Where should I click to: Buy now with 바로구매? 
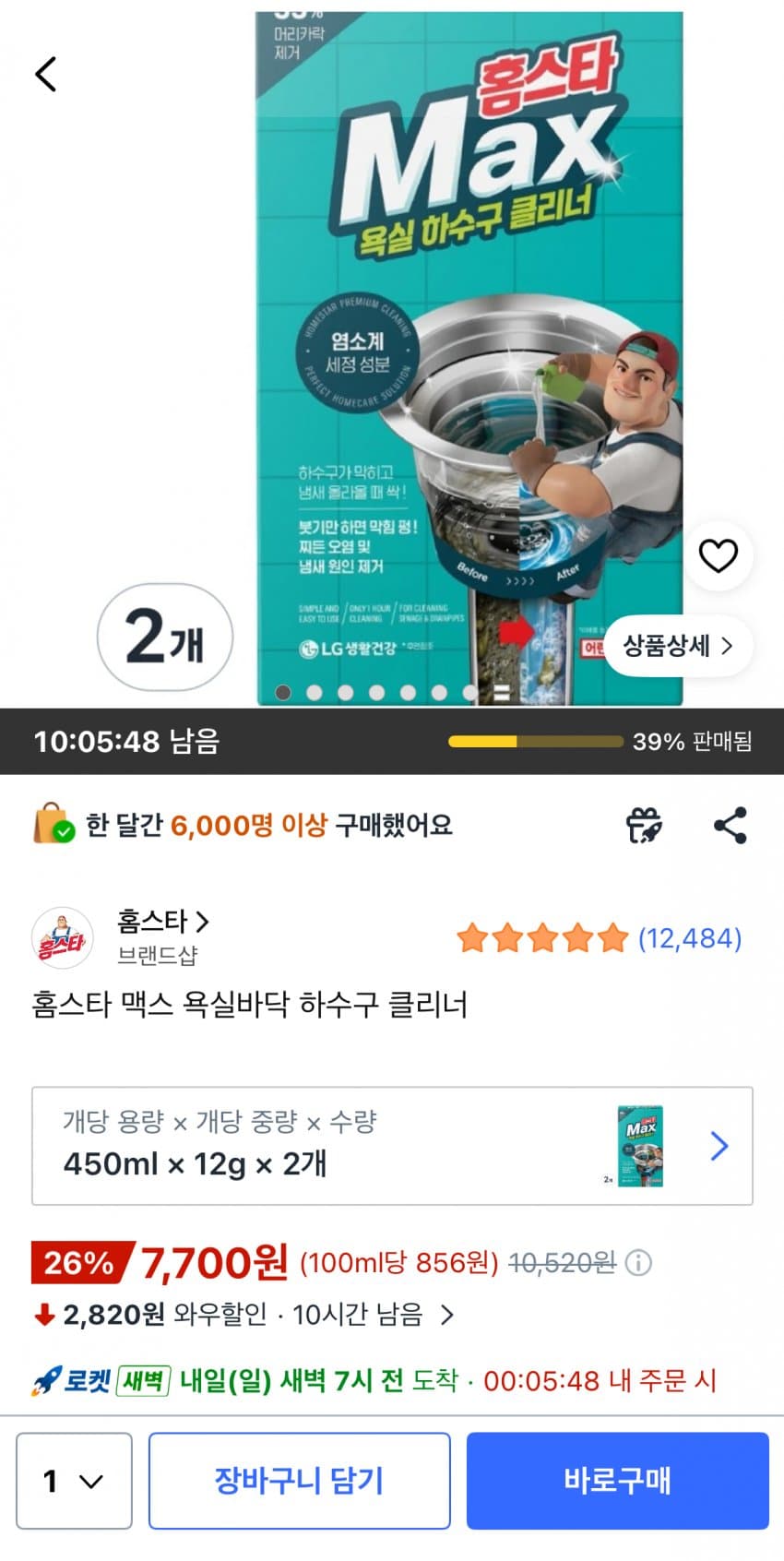(x=617, y=1481)
